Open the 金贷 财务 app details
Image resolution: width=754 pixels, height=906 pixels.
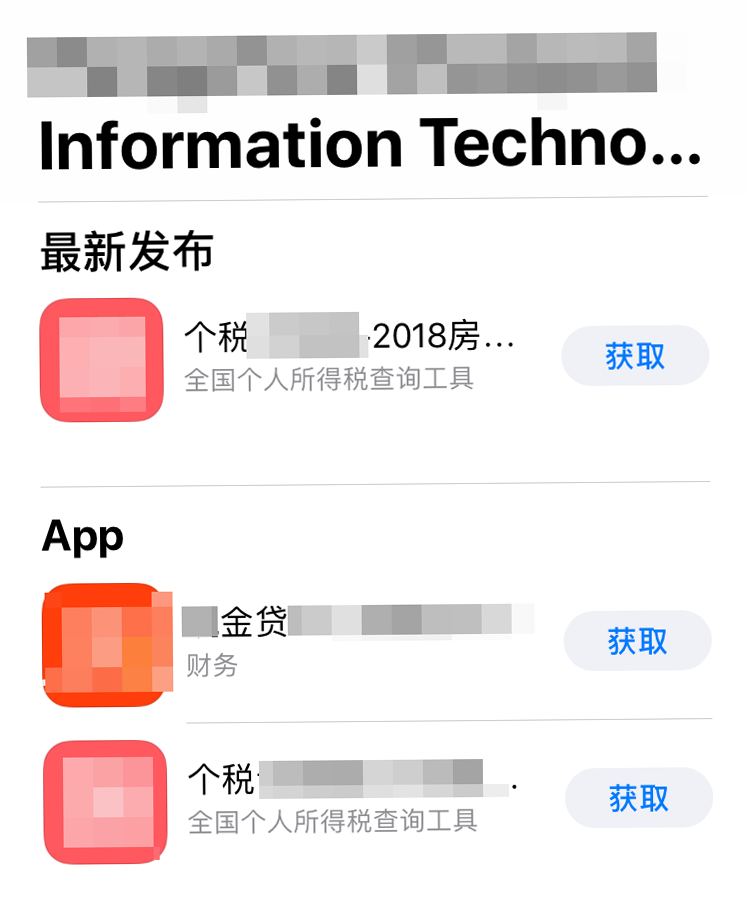350,641
